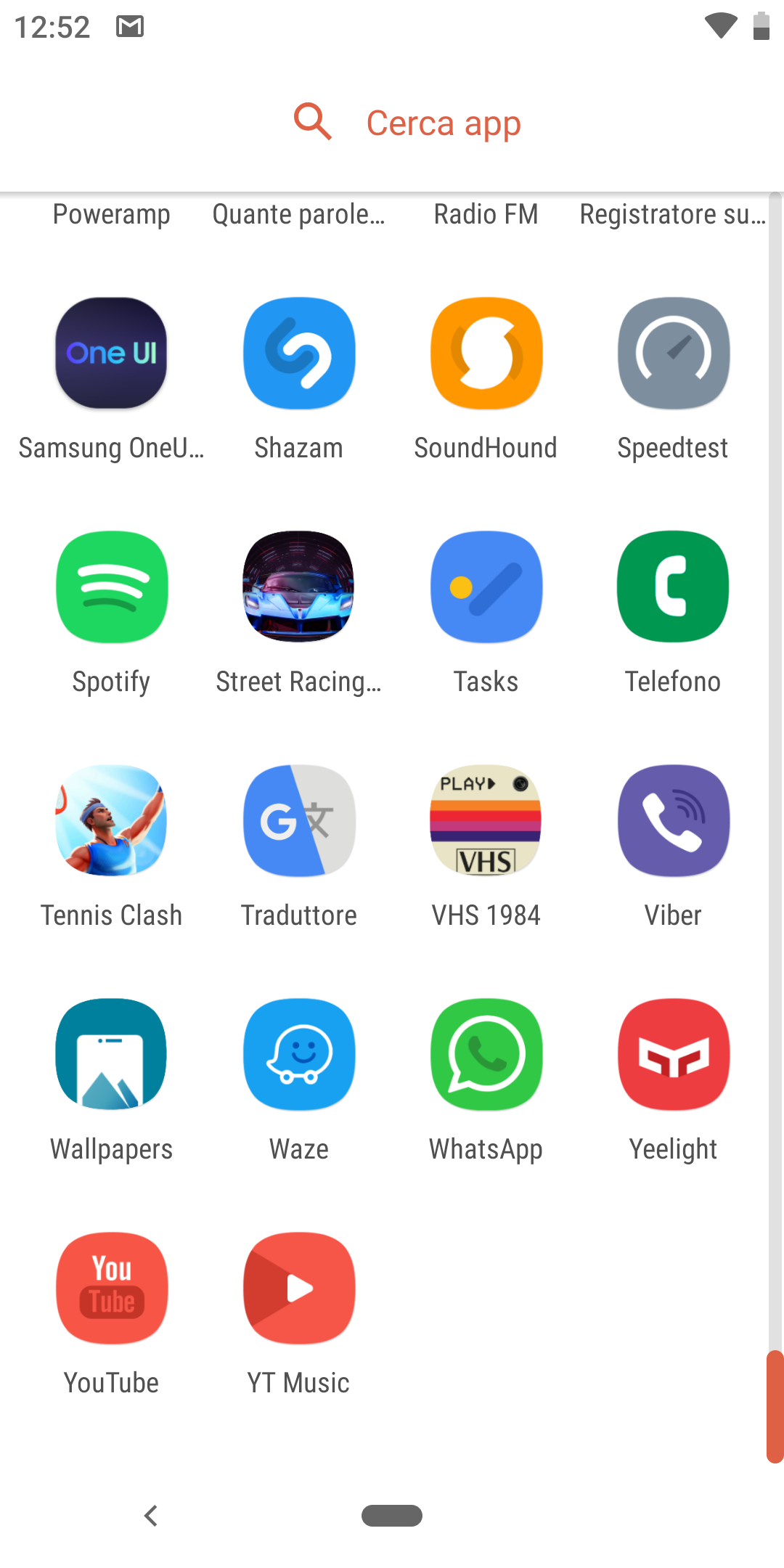The image size is (784, 1568).
Task: Open YouTube
Action: (111, 1289)
